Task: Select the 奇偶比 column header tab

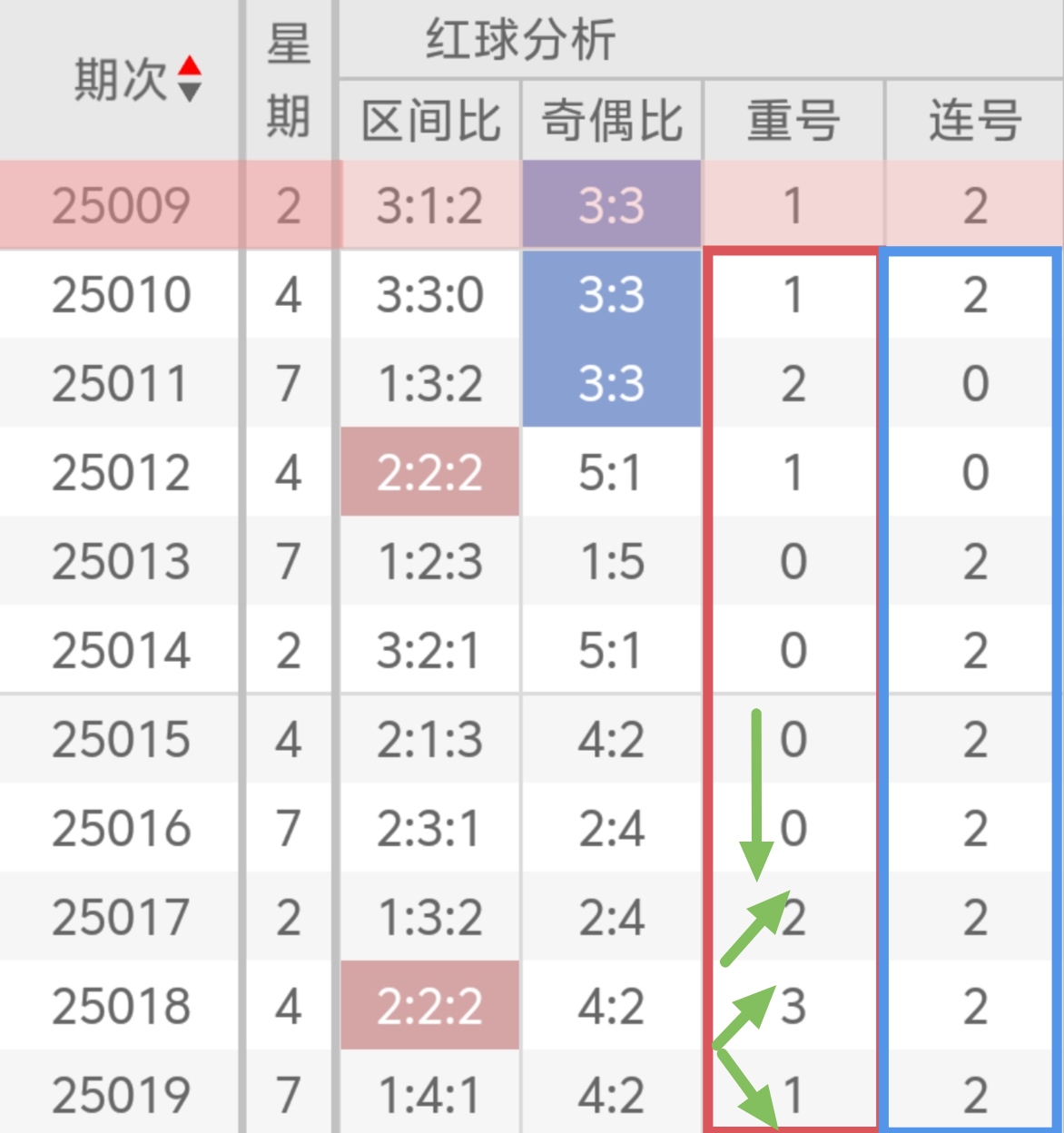Action: pyautogui.click(x=610, y=120)
